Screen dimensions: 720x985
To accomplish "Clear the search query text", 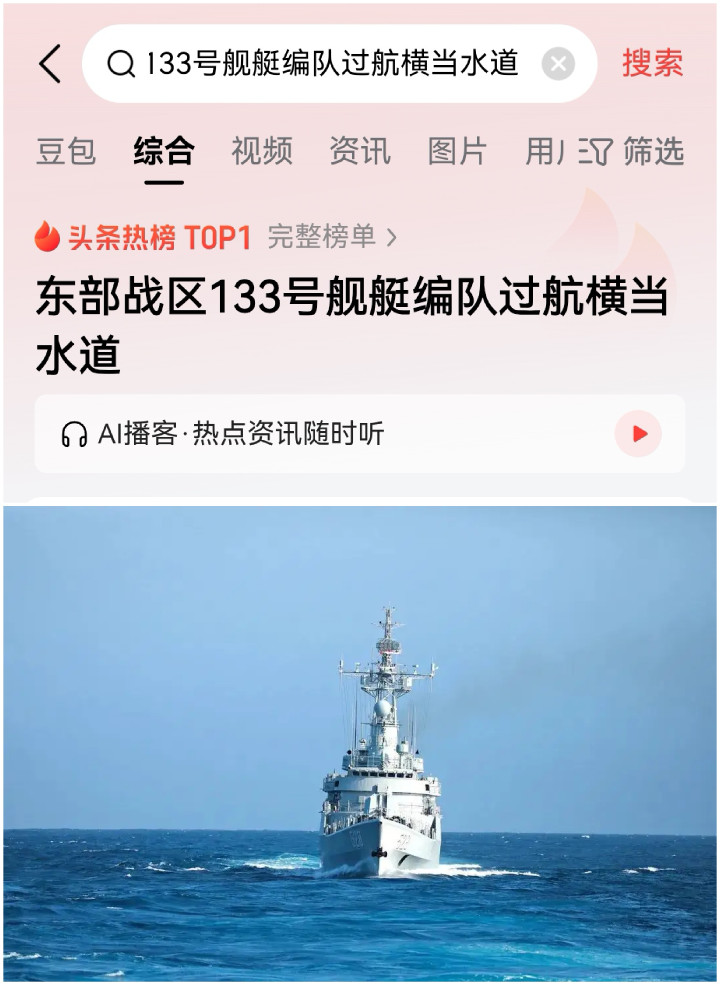I will pyautogui.click(x=558, y=65).
